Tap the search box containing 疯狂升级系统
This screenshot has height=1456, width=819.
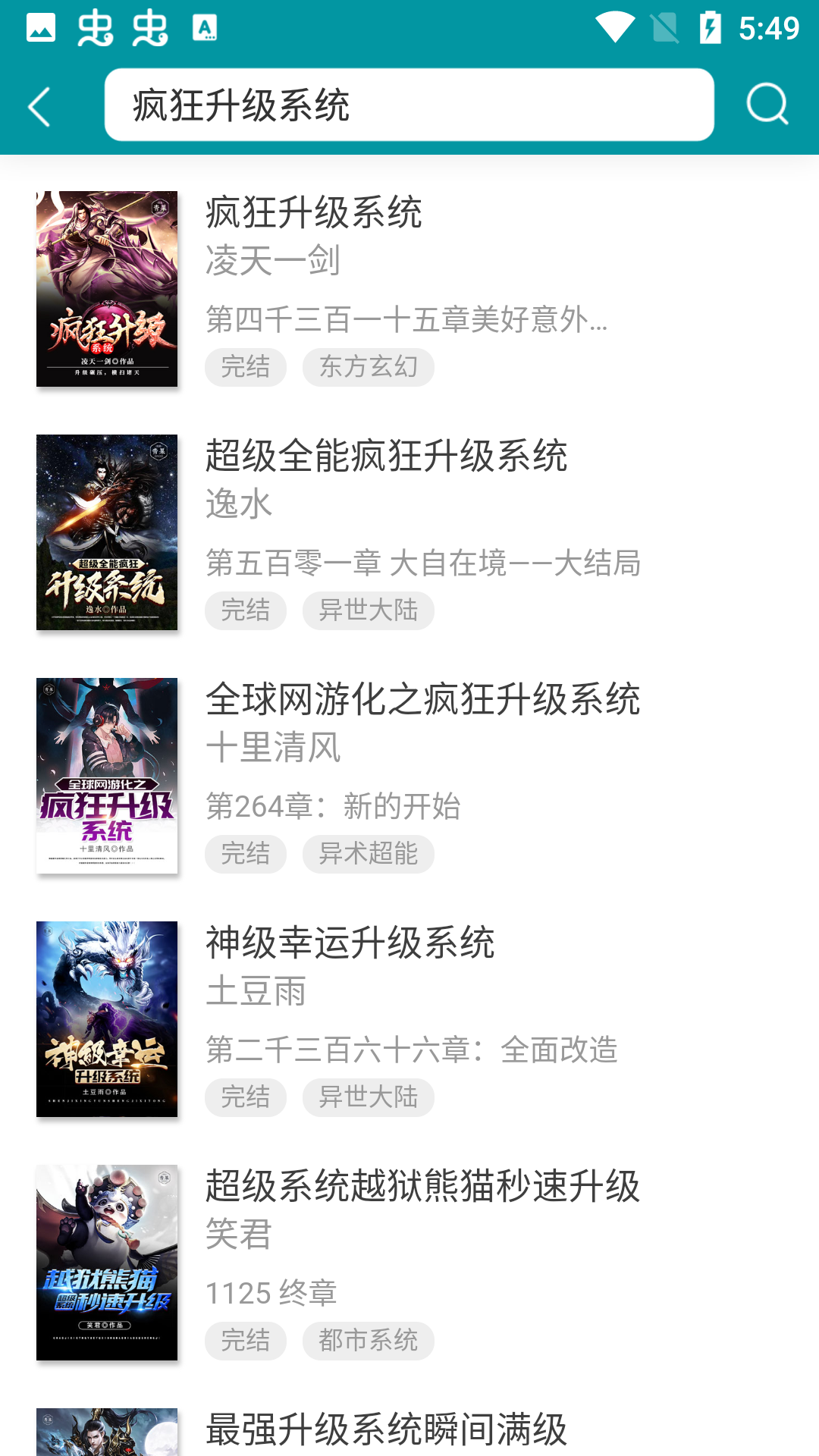pyautogui.click(x=409, y=105)
